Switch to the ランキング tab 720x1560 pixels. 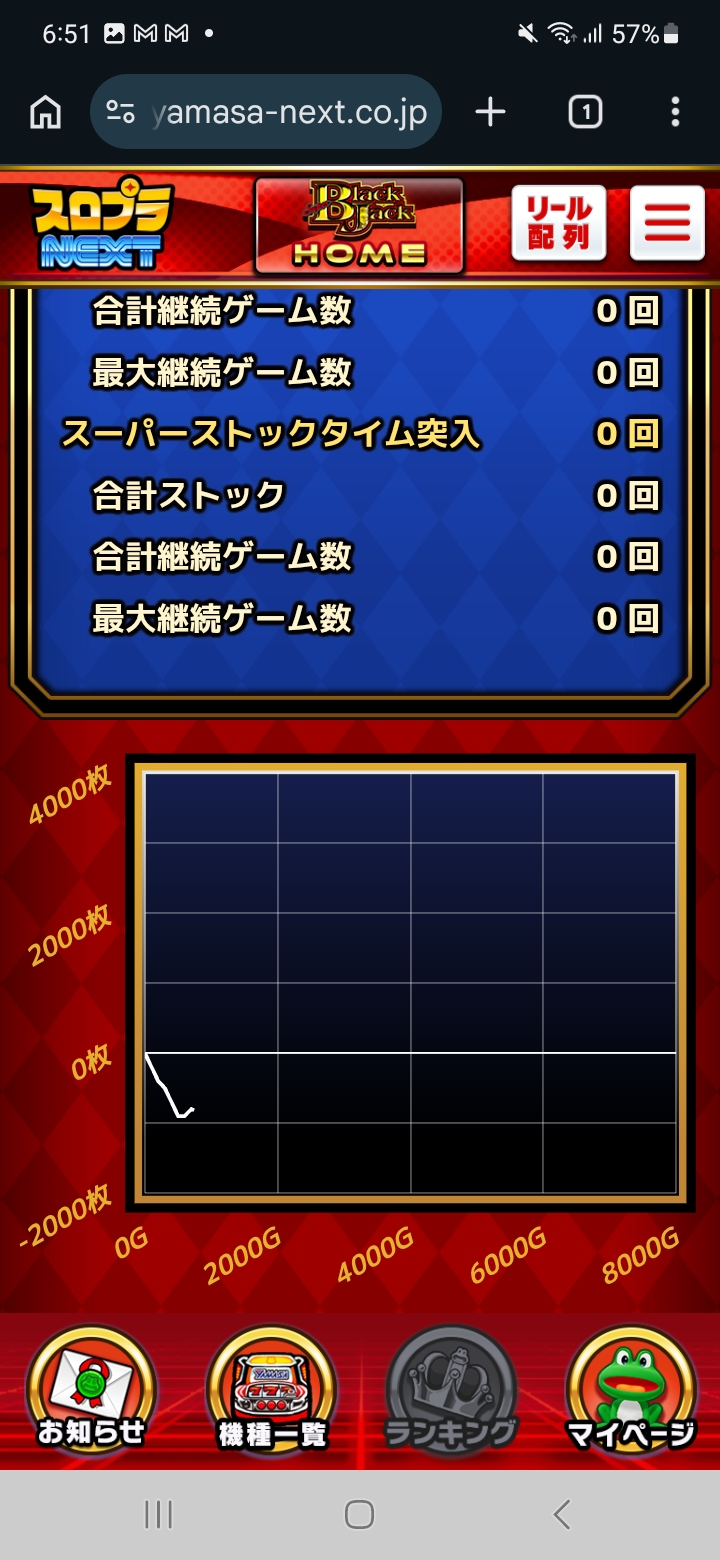click(x=451, y=1390)
